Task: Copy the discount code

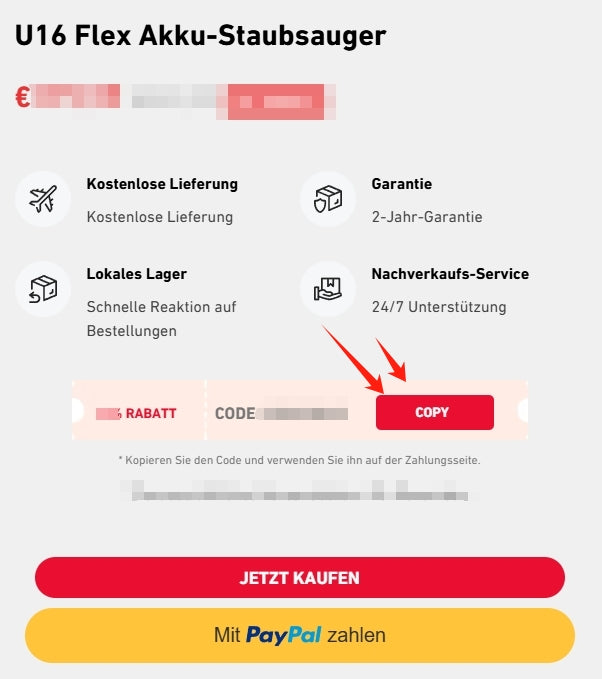Action: point(434,412)
